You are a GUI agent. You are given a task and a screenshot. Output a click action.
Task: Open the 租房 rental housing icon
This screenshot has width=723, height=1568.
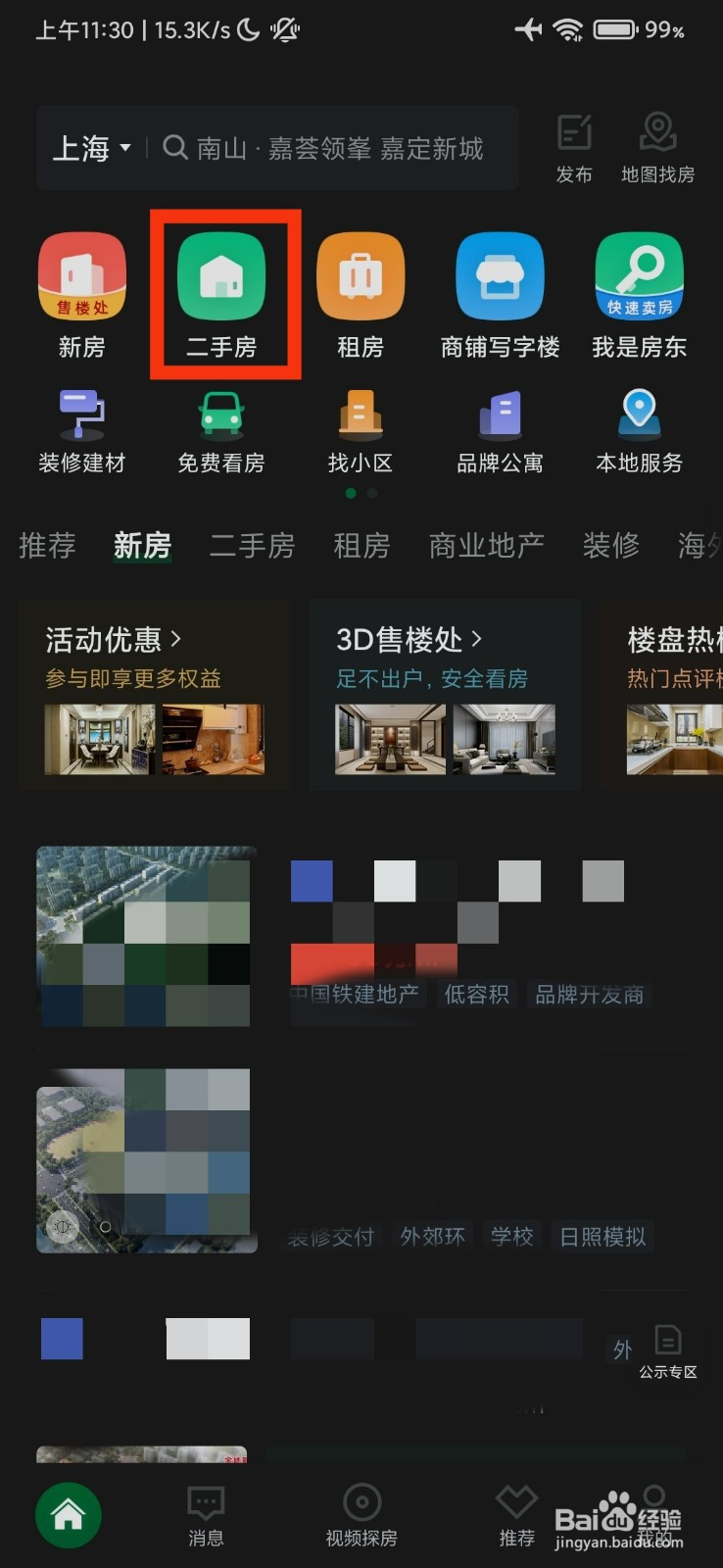coord(361,292)
